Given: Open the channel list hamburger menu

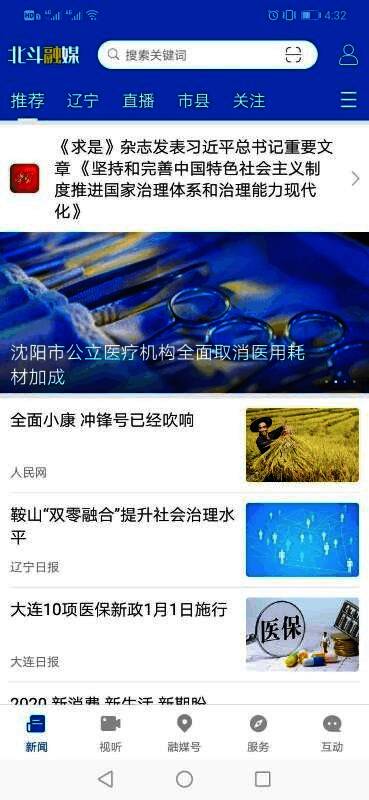Looking at the screenshot, I should click(x=349, y=100).
